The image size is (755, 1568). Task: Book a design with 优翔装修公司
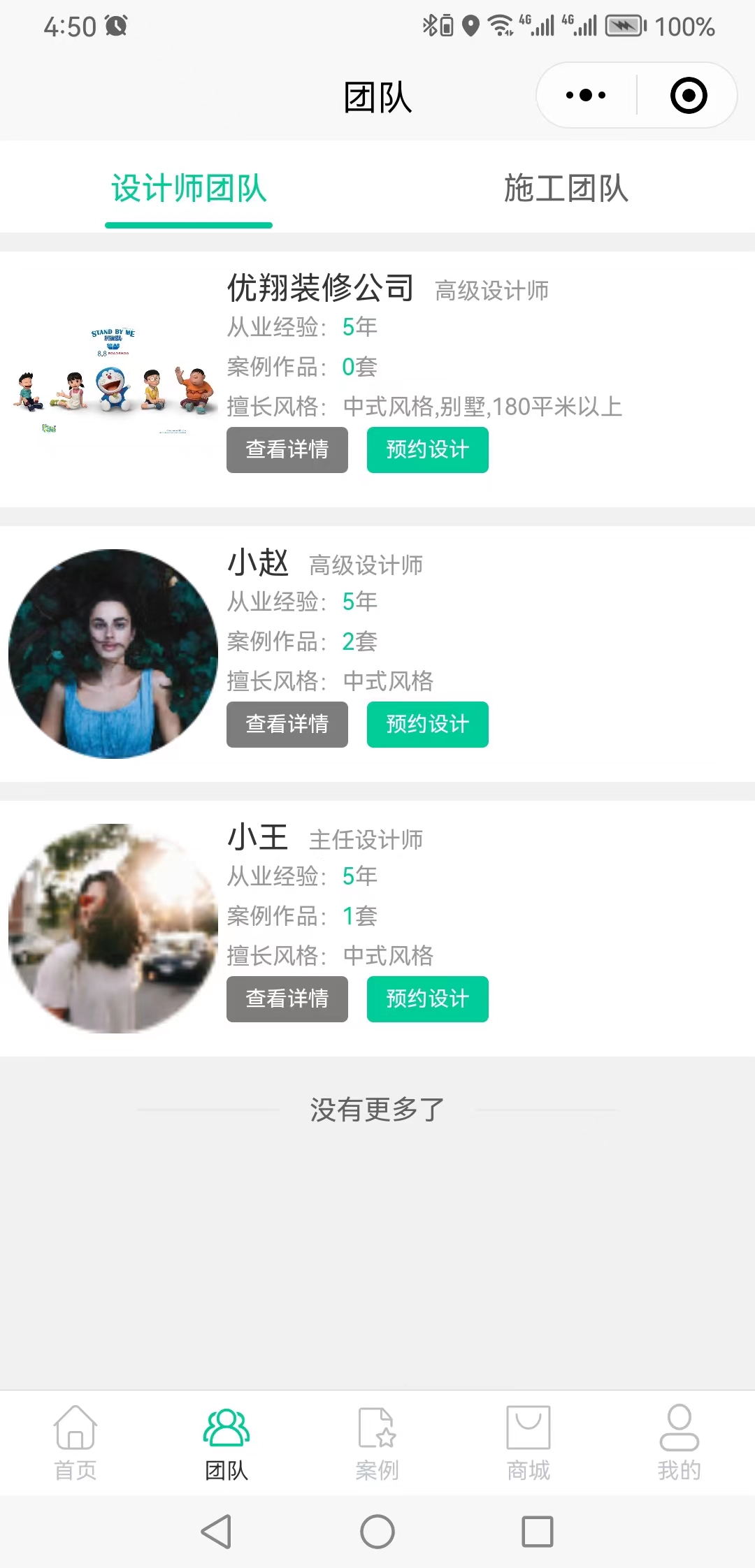pos(427,449)
